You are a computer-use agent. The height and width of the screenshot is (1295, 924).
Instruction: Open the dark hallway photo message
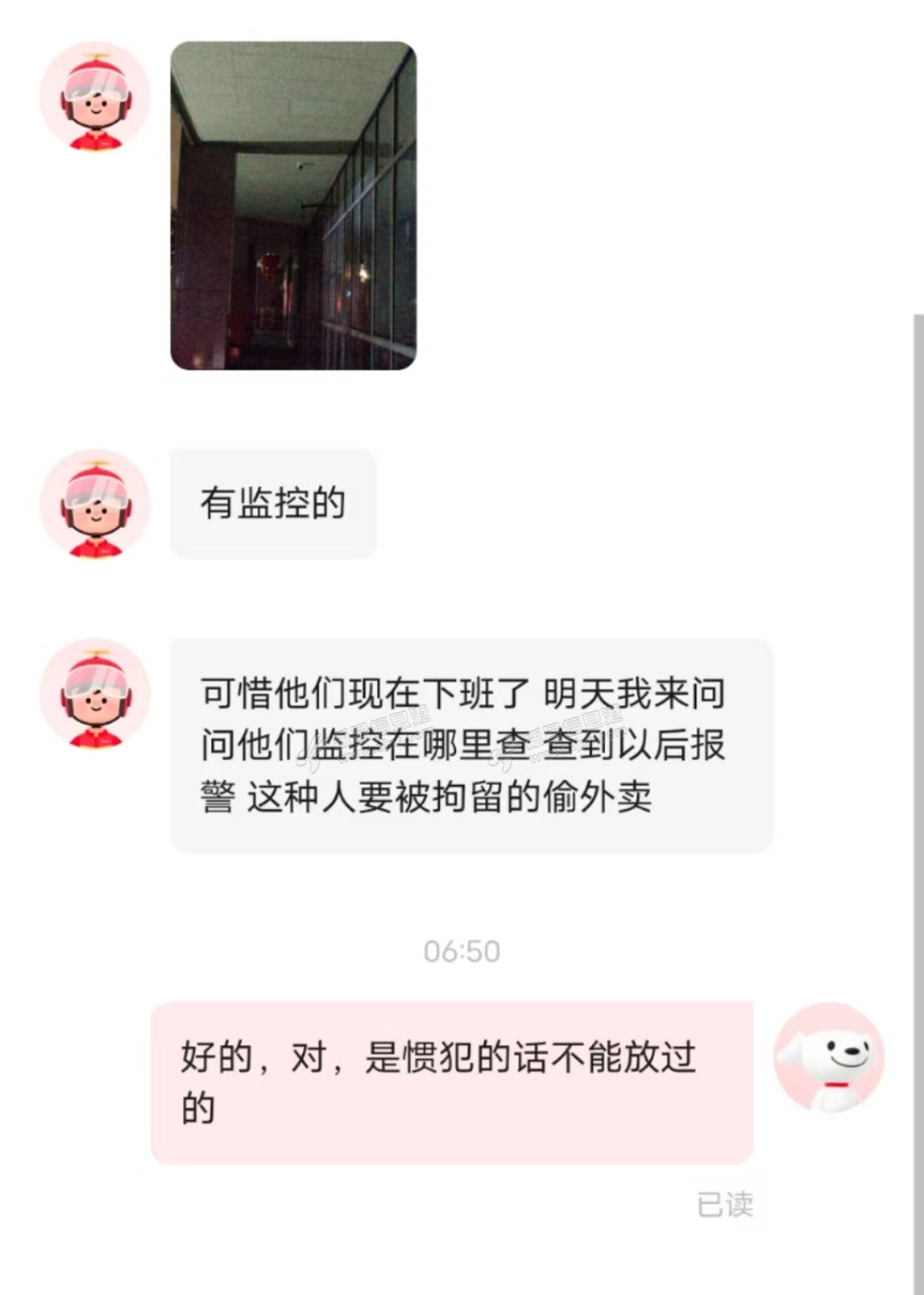(293, 205)
